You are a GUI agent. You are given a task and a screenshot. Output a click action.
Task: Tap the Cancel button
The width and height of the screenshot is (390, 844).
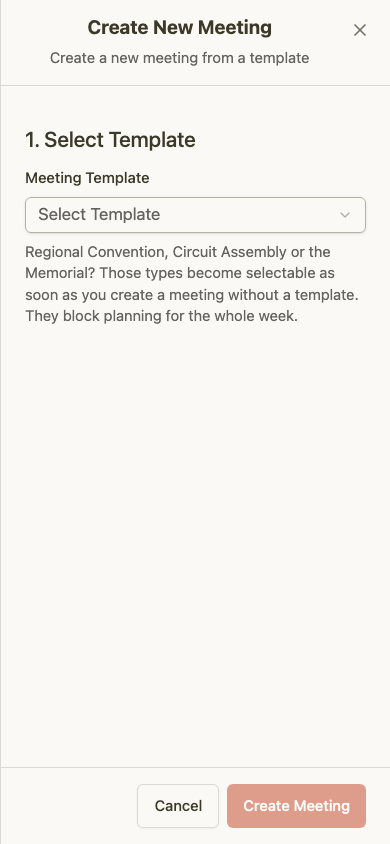tap(178, 806)
